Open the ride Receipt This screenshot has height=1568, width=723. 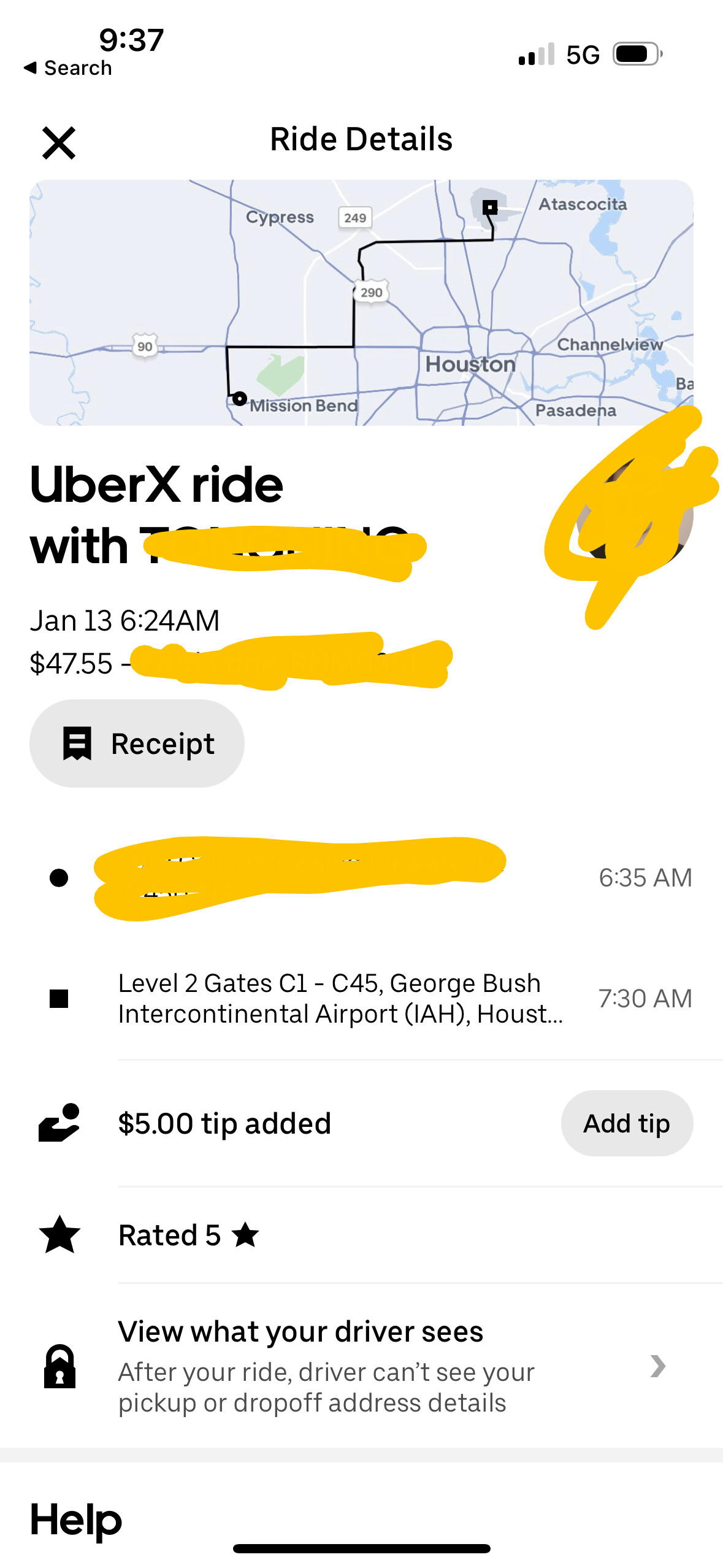click(137, 744)
